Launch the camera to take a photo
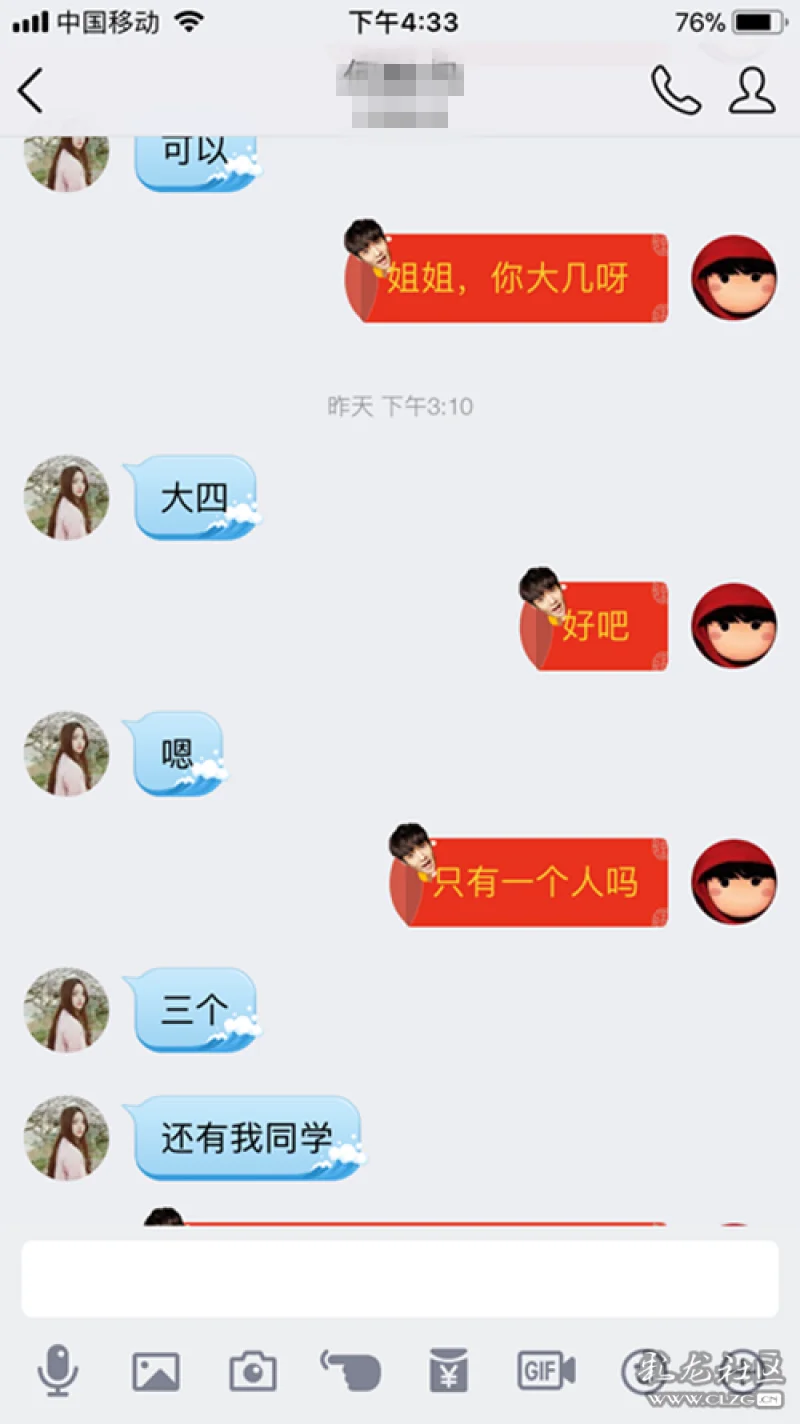800x1424 pixels. (252, 1371)
